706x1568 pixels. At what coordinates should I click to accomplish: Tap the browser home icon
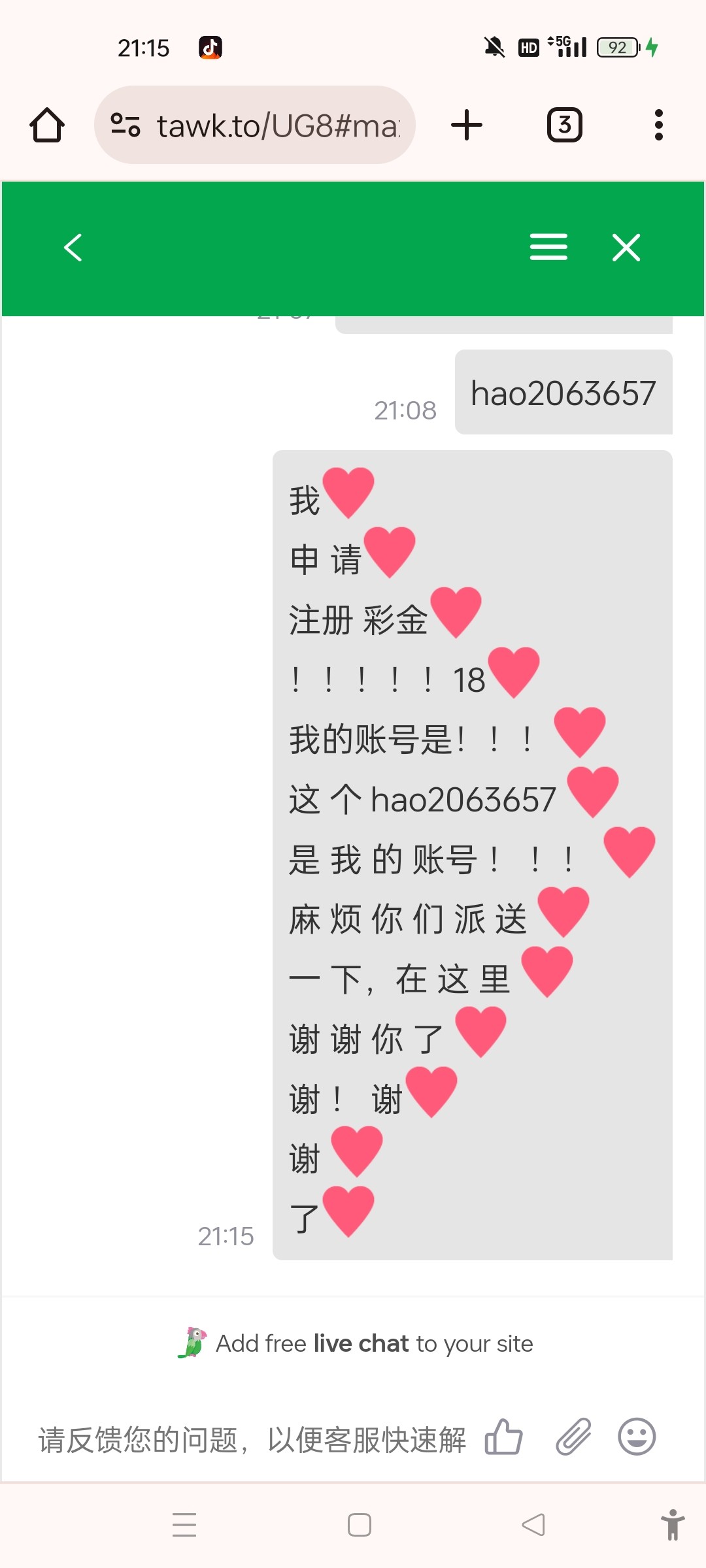pos(47,125)
